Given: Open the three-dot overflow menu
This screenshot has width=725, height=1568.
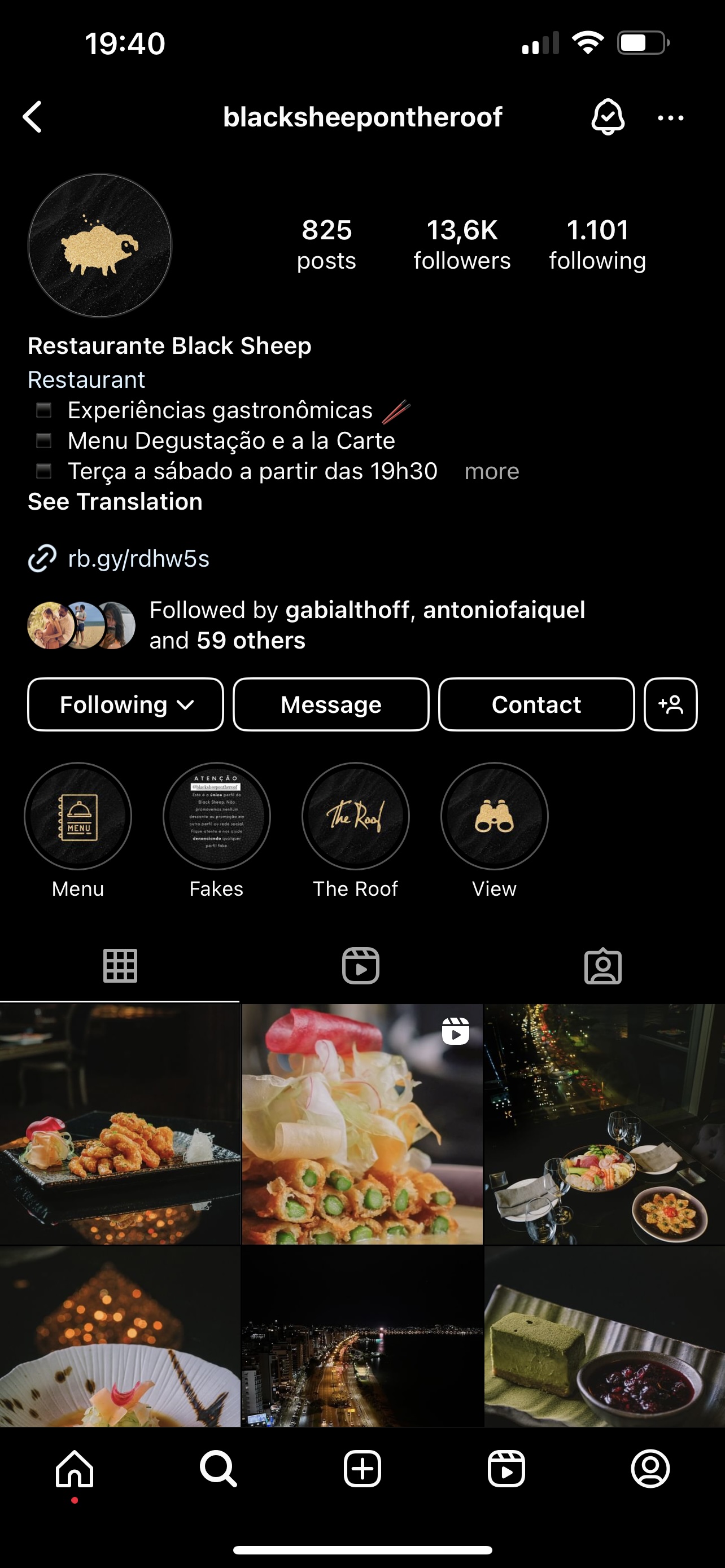Looking at the screenshot, I should pyautogui.click(x=670, y=118).
